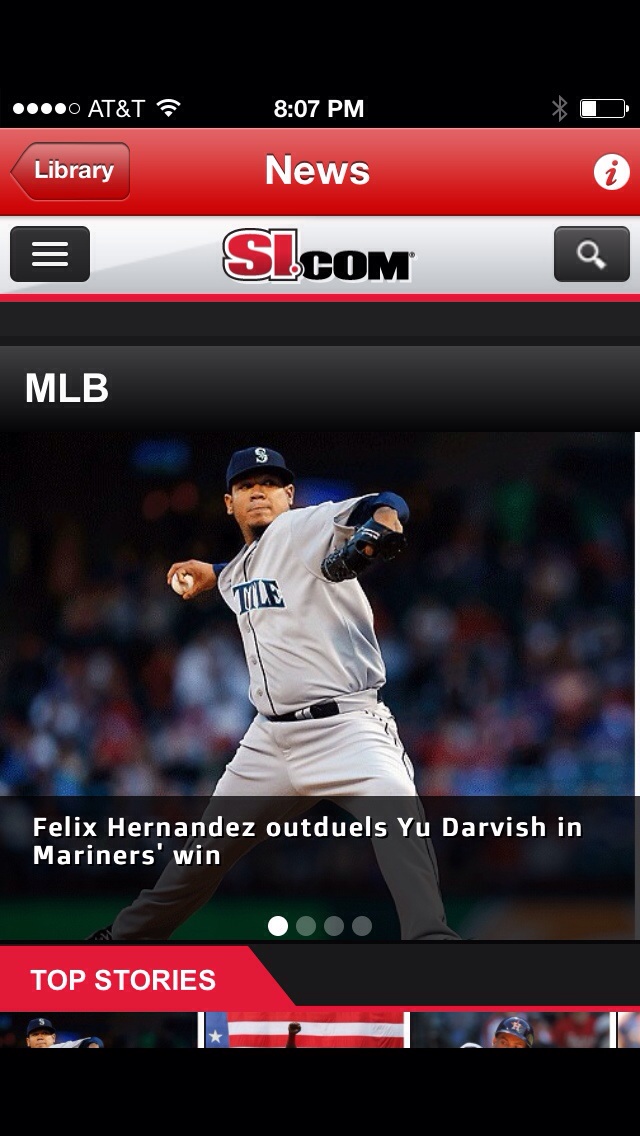Open the Felix Hernandez story

307,841
